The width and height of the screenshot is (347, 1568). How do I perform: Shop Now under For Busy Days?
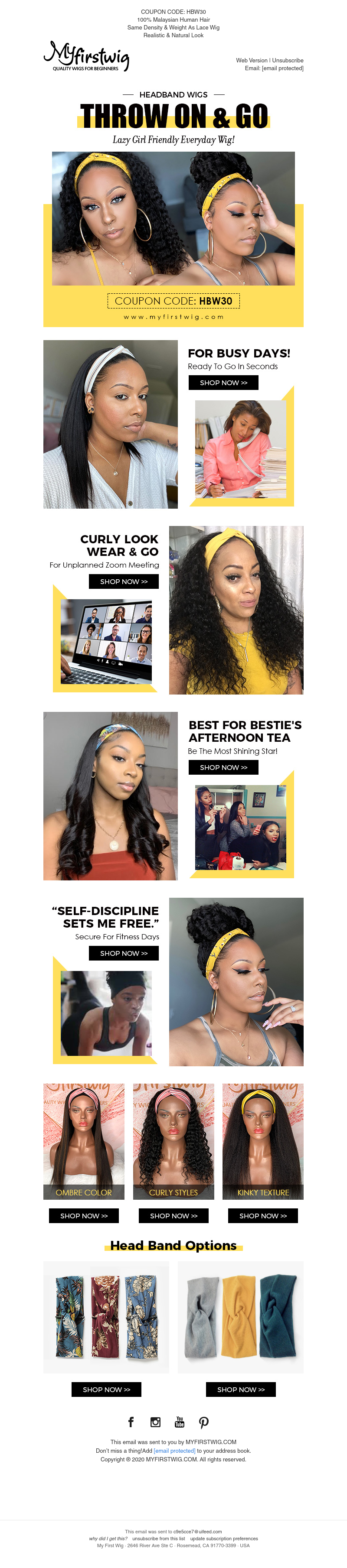tap(223, 382)
